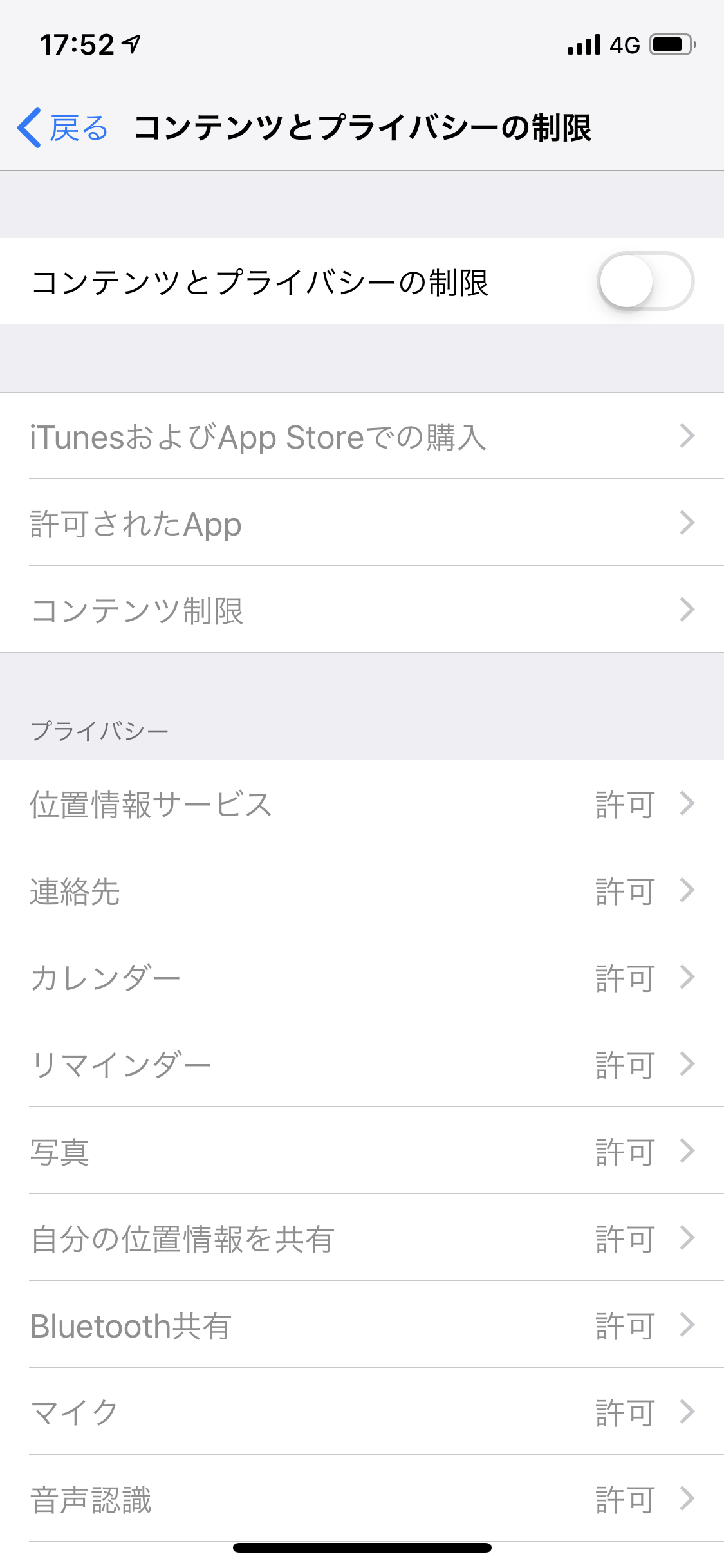
Task: Open 写真 privacy setting
Action: [362, 1152]
